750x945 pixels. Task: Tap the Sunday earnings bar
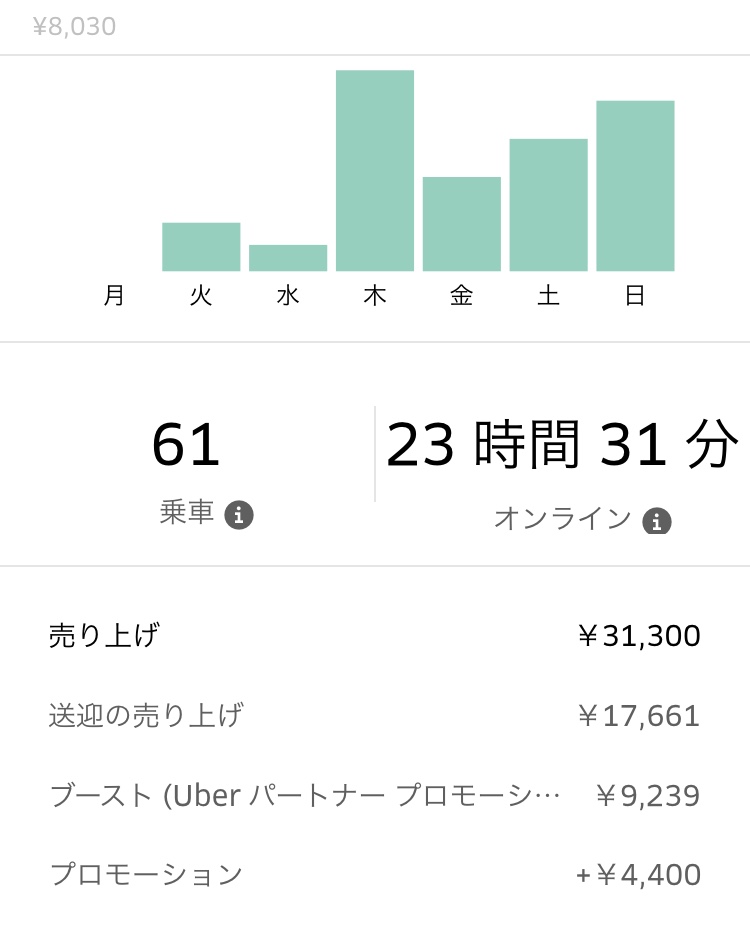click(635, 185)
